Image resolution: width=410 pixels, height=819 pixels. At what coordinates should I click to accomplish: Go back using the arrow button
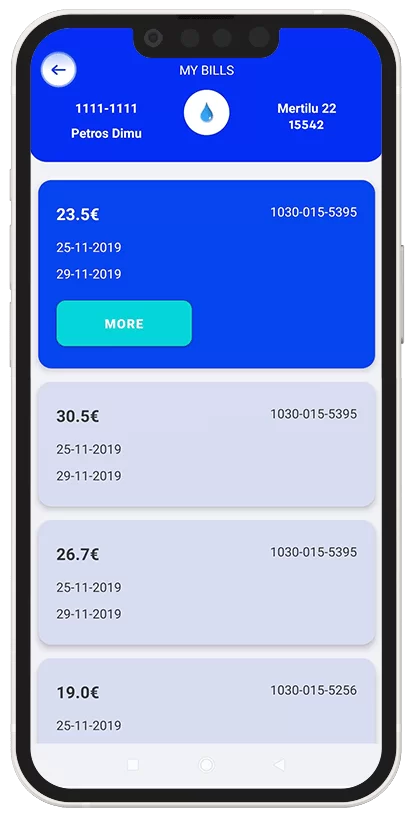point(58,70)
